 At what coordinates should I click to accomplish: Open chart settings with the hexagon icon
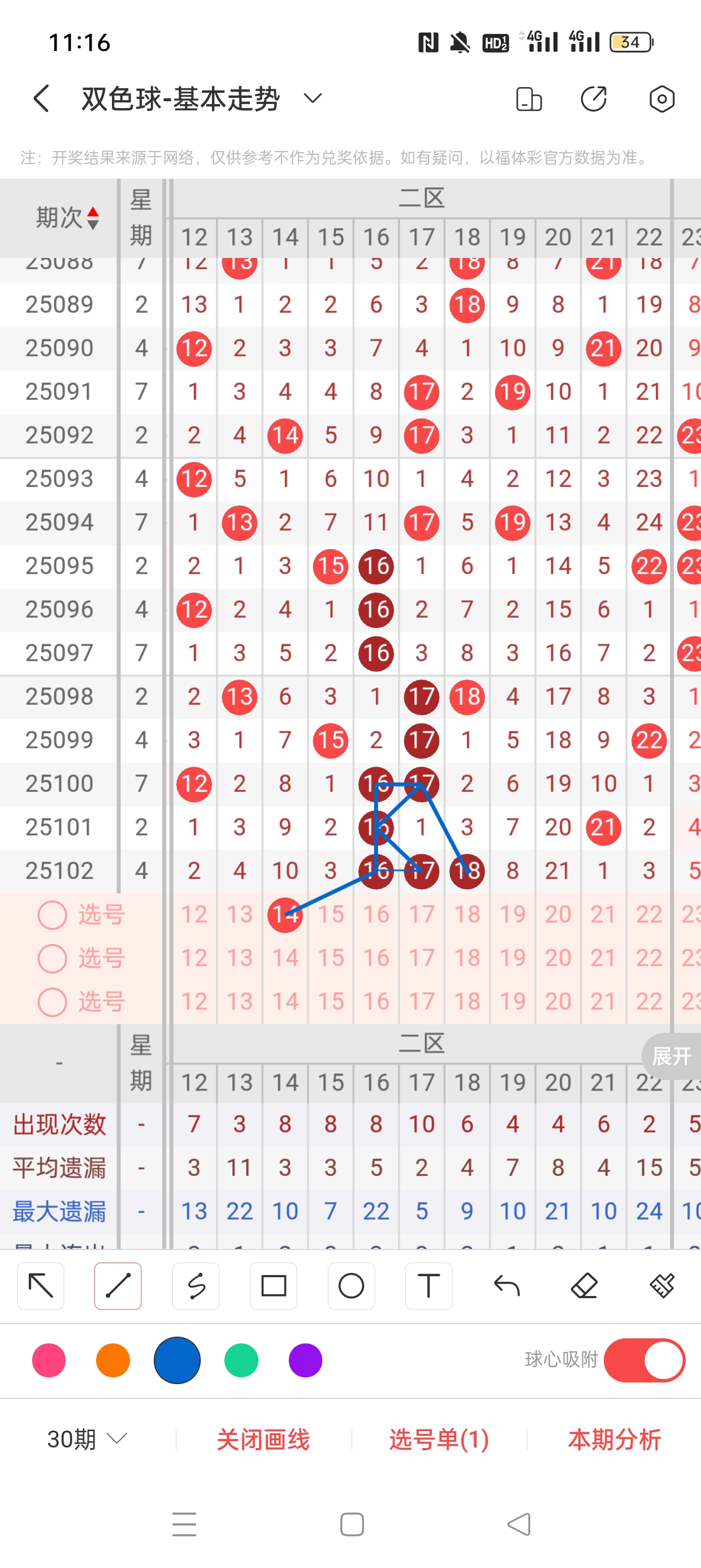pyautogui.click(x=661, y=98)
